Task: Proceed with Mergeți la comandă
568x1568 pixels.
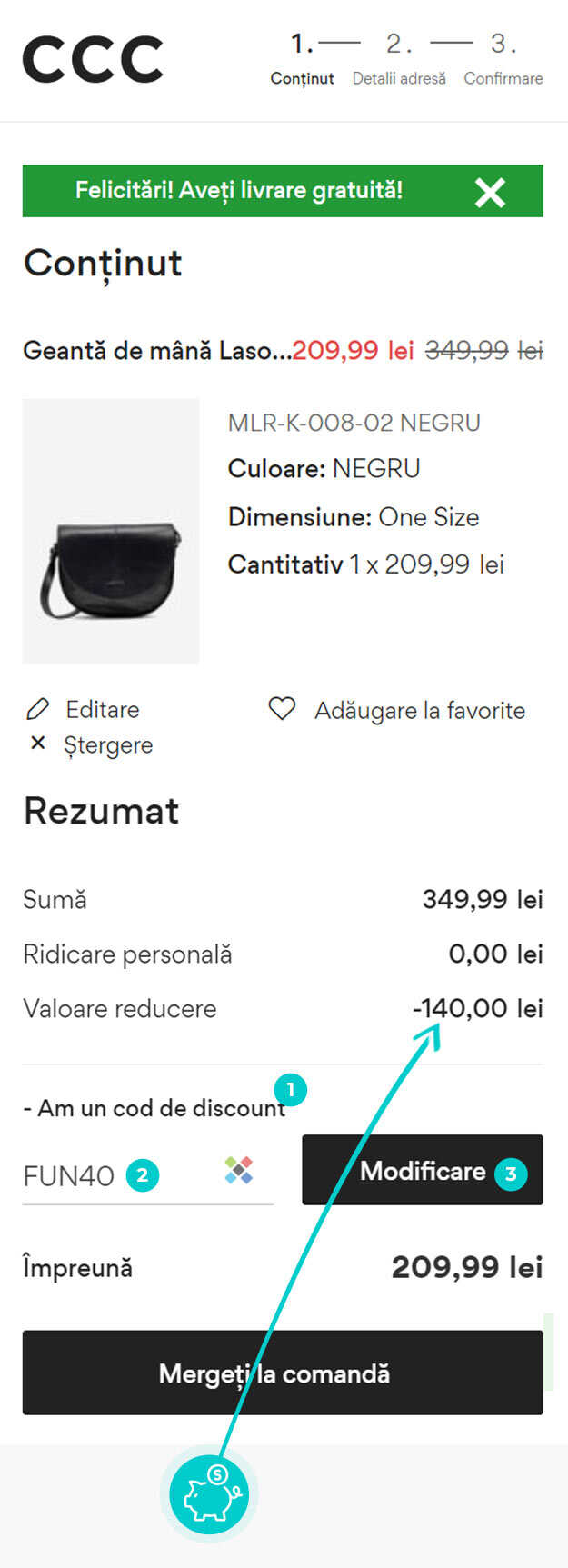Action: click(283, 1373)
